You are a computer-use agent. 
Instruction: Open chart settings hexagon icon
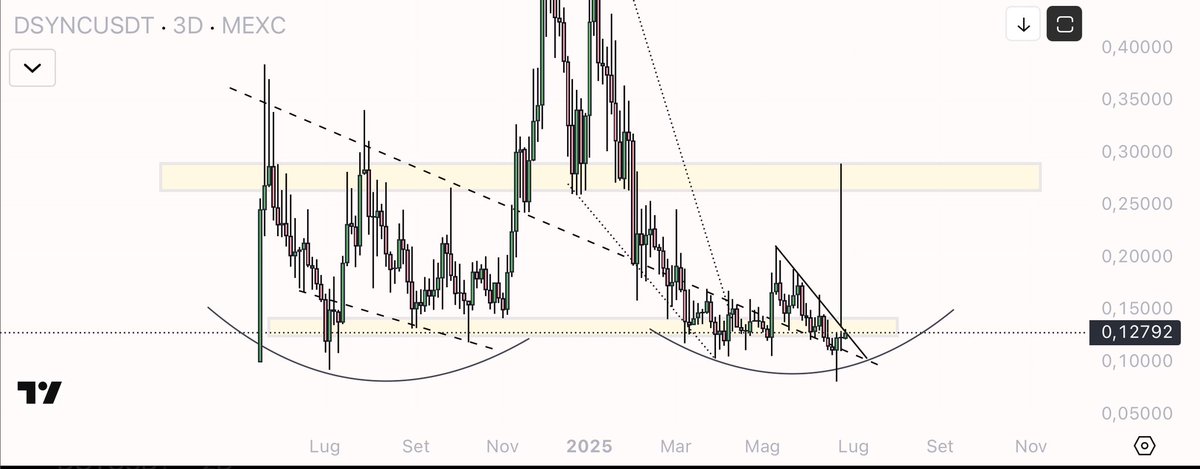pyautogui.click(x=1145, y=445)
